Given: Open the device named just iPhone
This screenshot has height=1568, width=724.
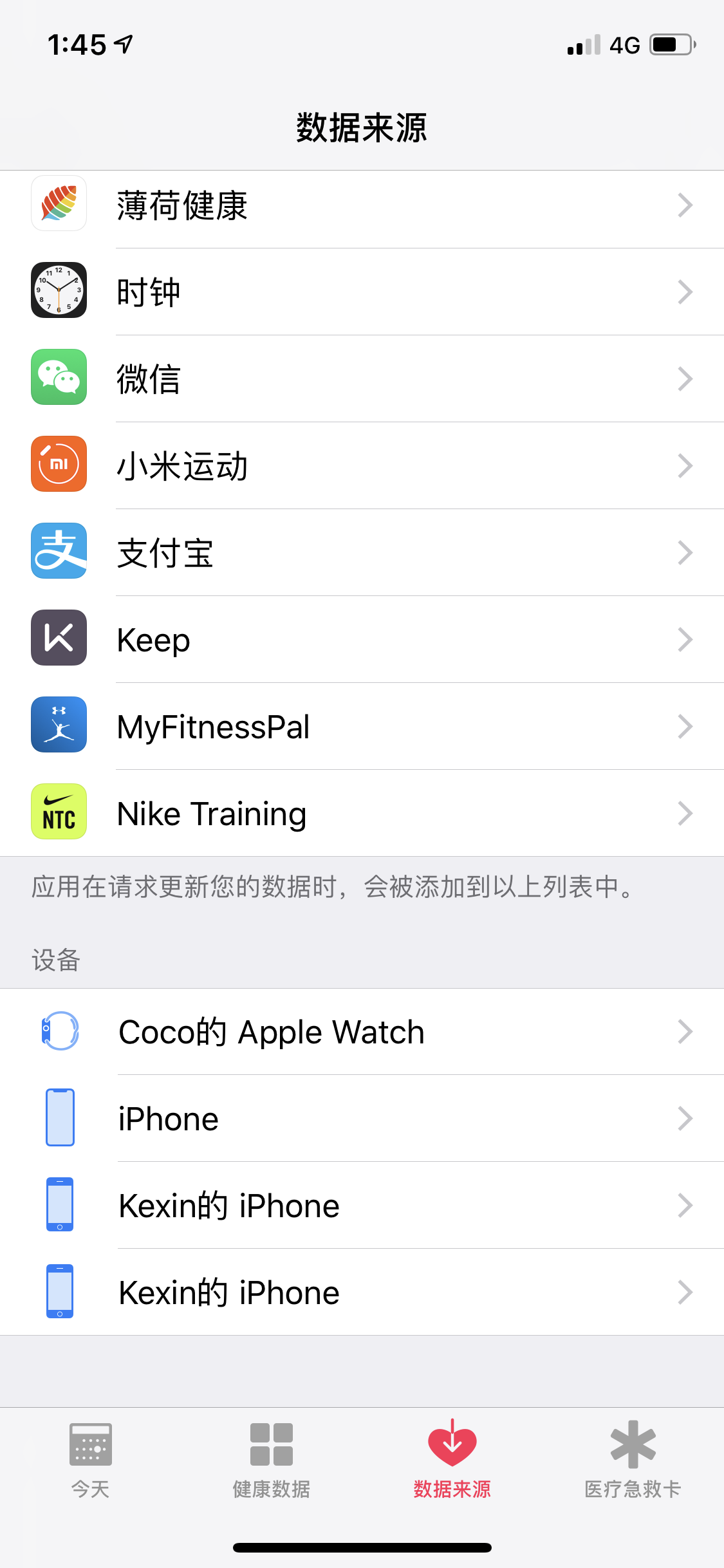Looking at the screenshot, I should (x=360, y=1118).
